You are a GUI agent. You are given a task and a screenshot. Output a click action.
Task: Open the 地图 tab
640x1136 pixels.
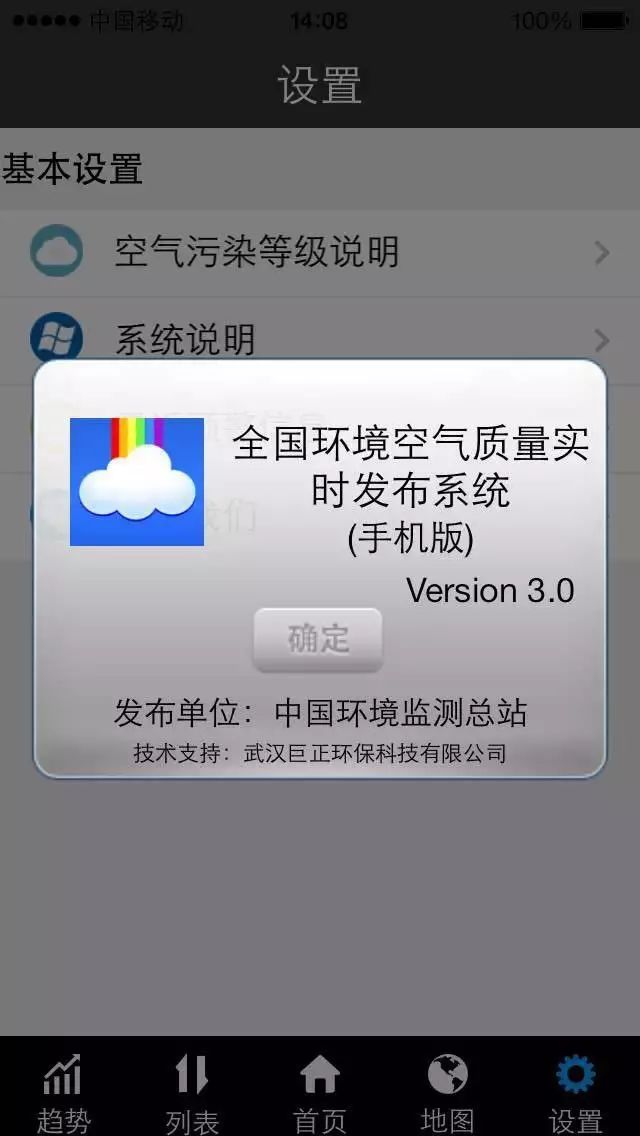click(447, 1092)
